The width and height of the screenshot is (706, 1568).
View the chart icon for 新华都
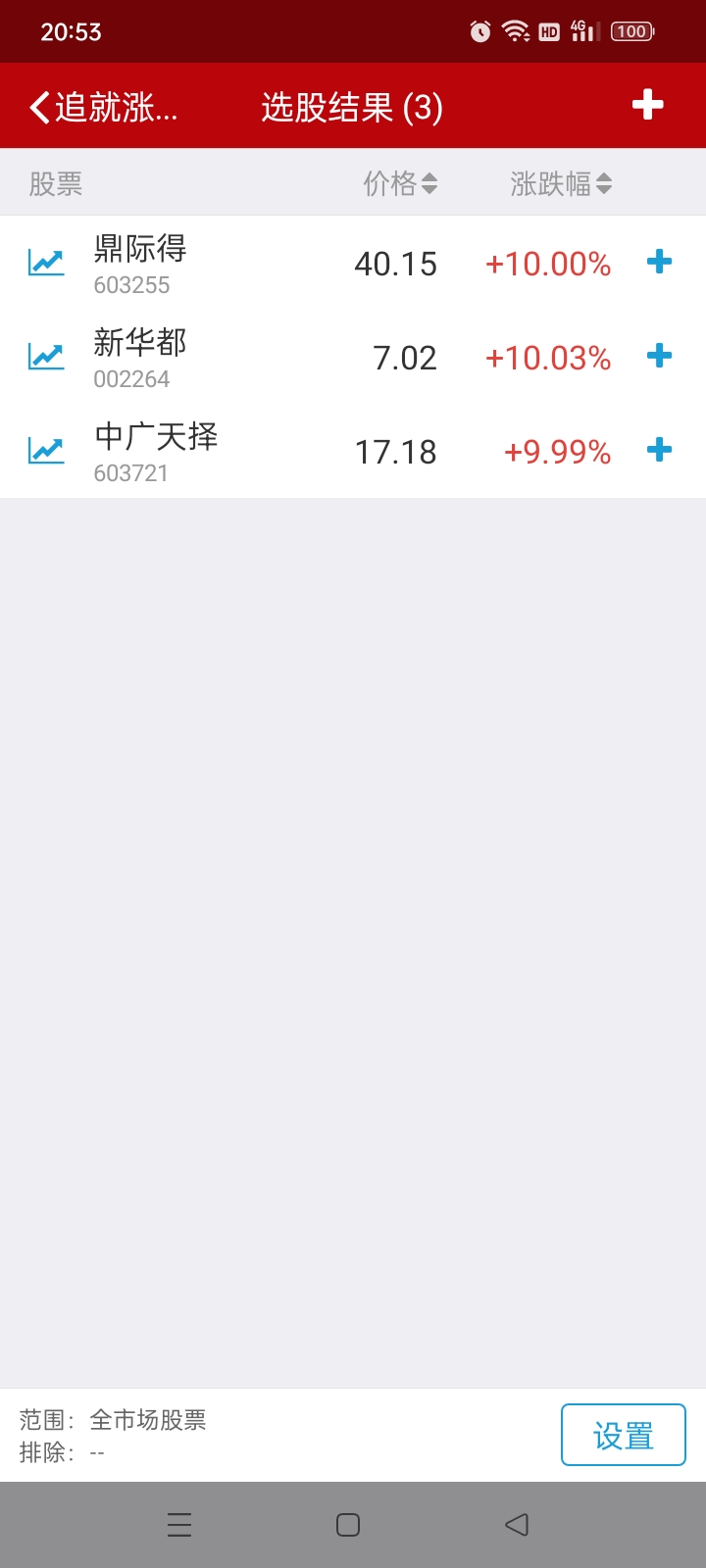click(x=46, y=357)
